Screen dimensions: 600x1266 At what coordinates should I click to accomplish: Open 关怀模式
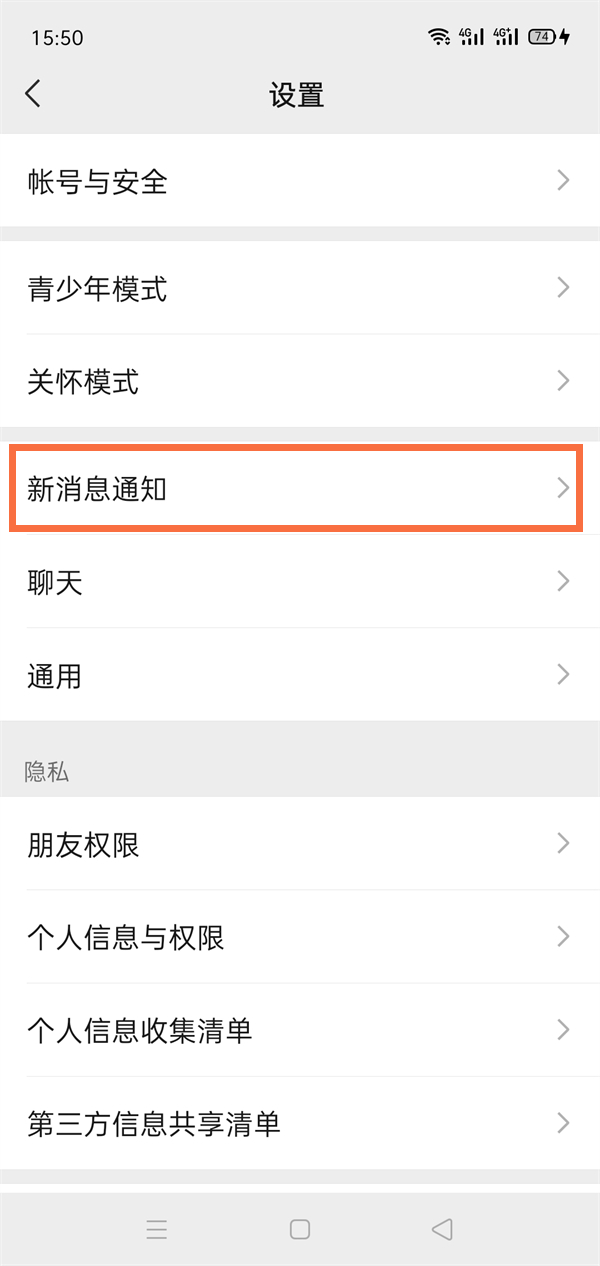pyautogui.click(x=300, y=381)
